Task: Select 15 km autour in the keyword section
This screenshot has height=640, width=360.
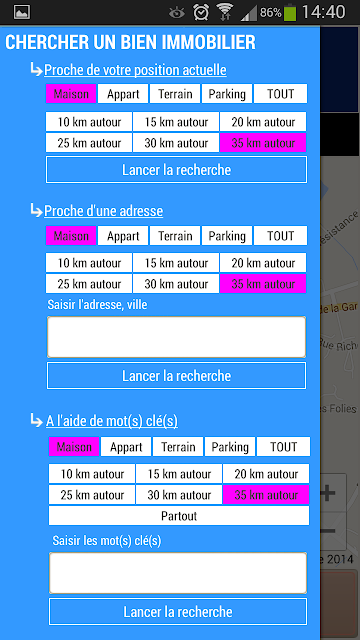Action: (x=179, y=474)
